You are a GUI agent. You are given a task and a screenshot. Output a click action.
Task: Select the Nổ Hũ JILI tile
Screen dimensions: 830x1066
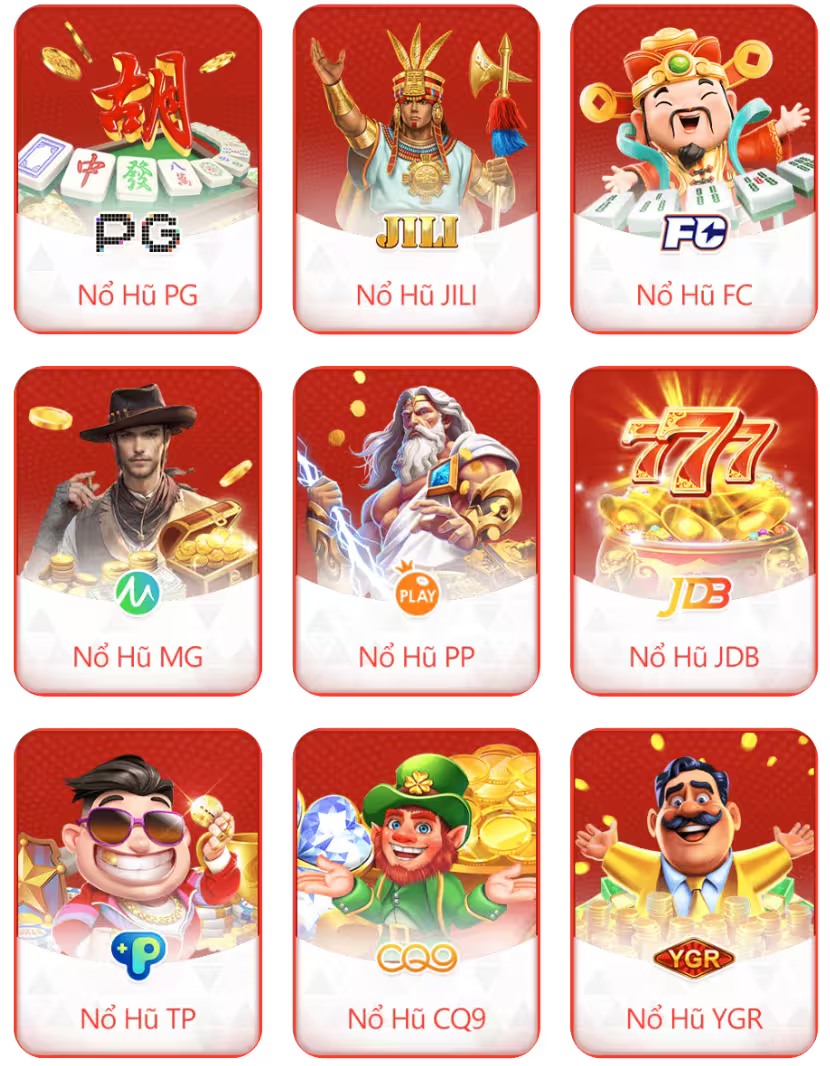pos(416,170)
